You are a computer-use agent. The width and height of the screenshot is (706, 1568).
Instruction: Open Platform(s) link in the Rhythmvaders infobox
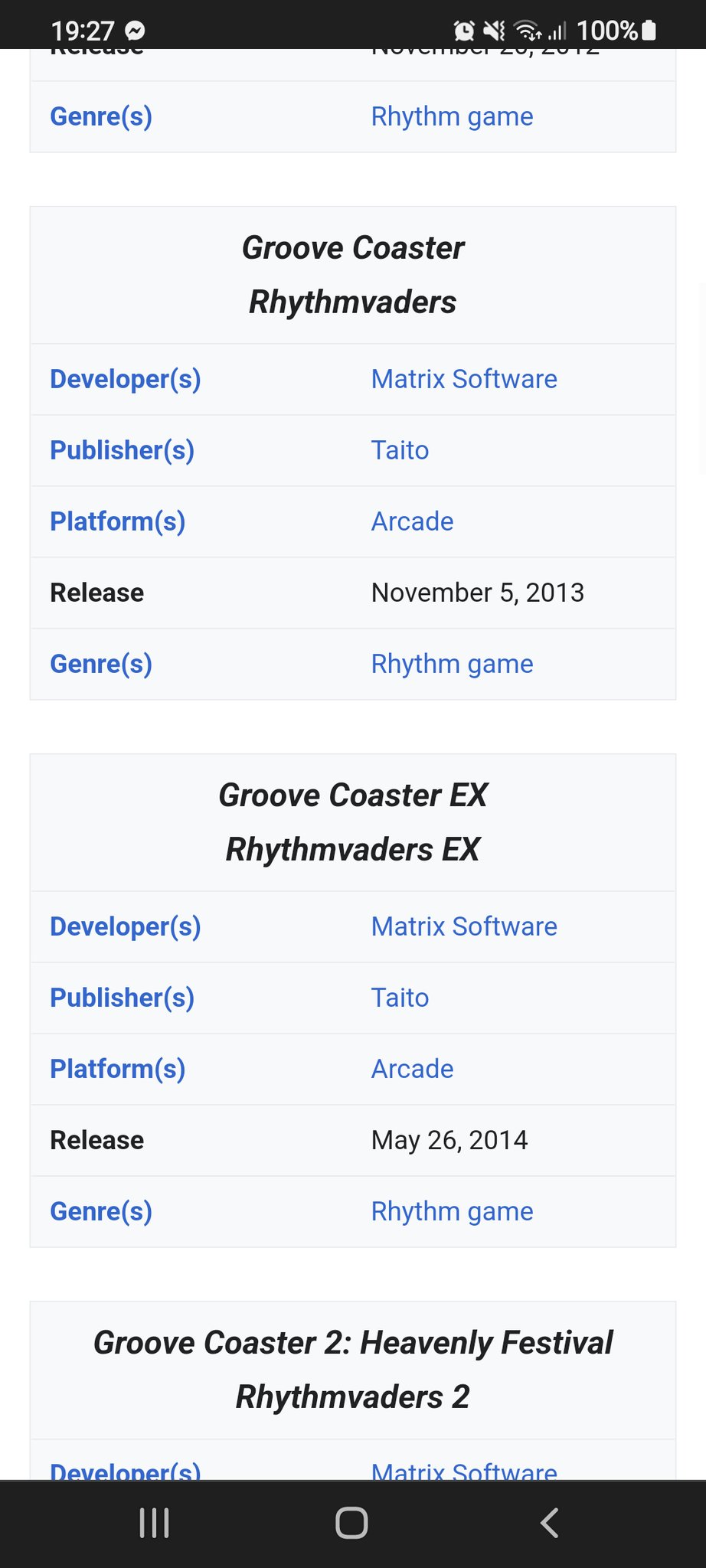pos(117,521)
